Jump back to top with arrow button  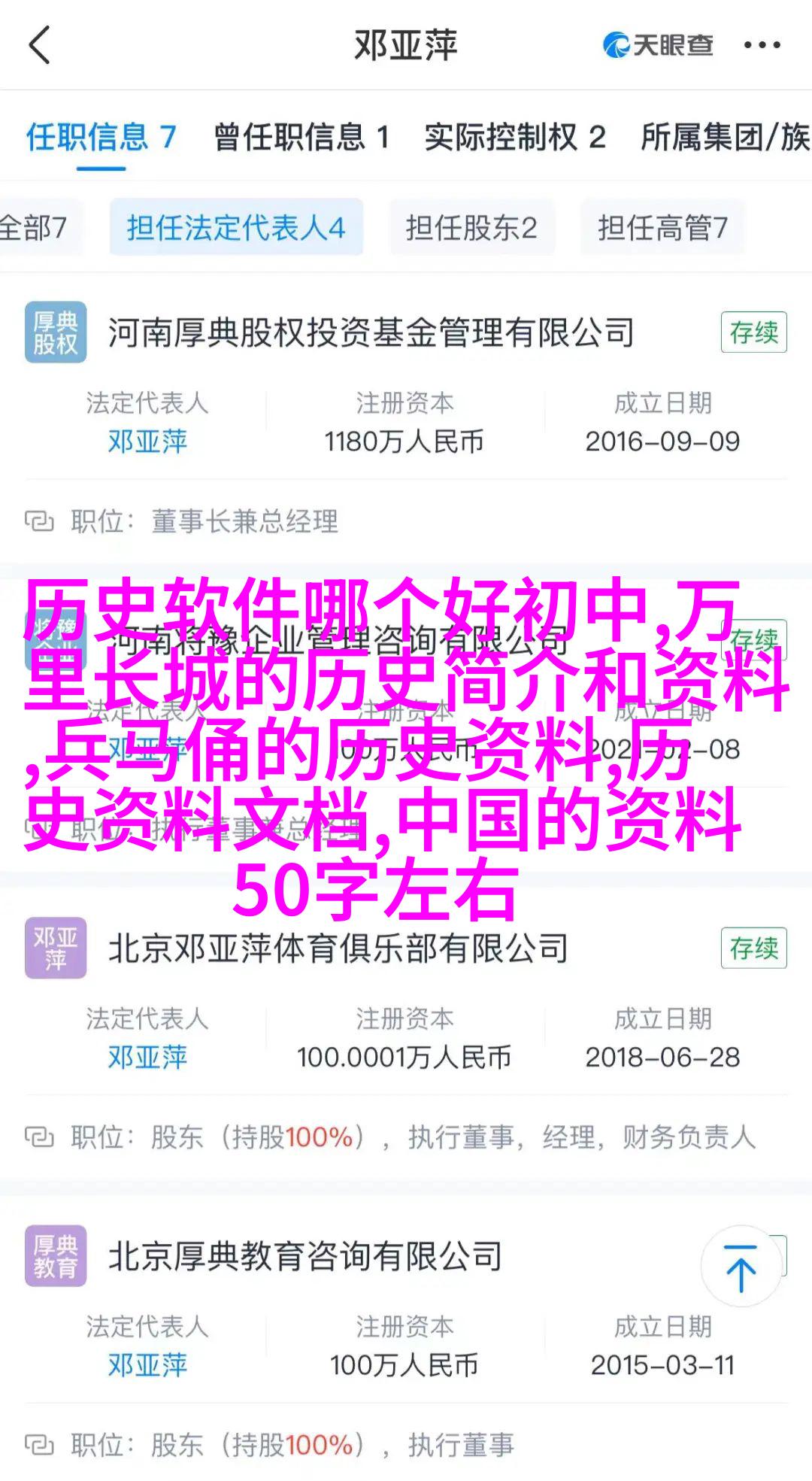741,1267
